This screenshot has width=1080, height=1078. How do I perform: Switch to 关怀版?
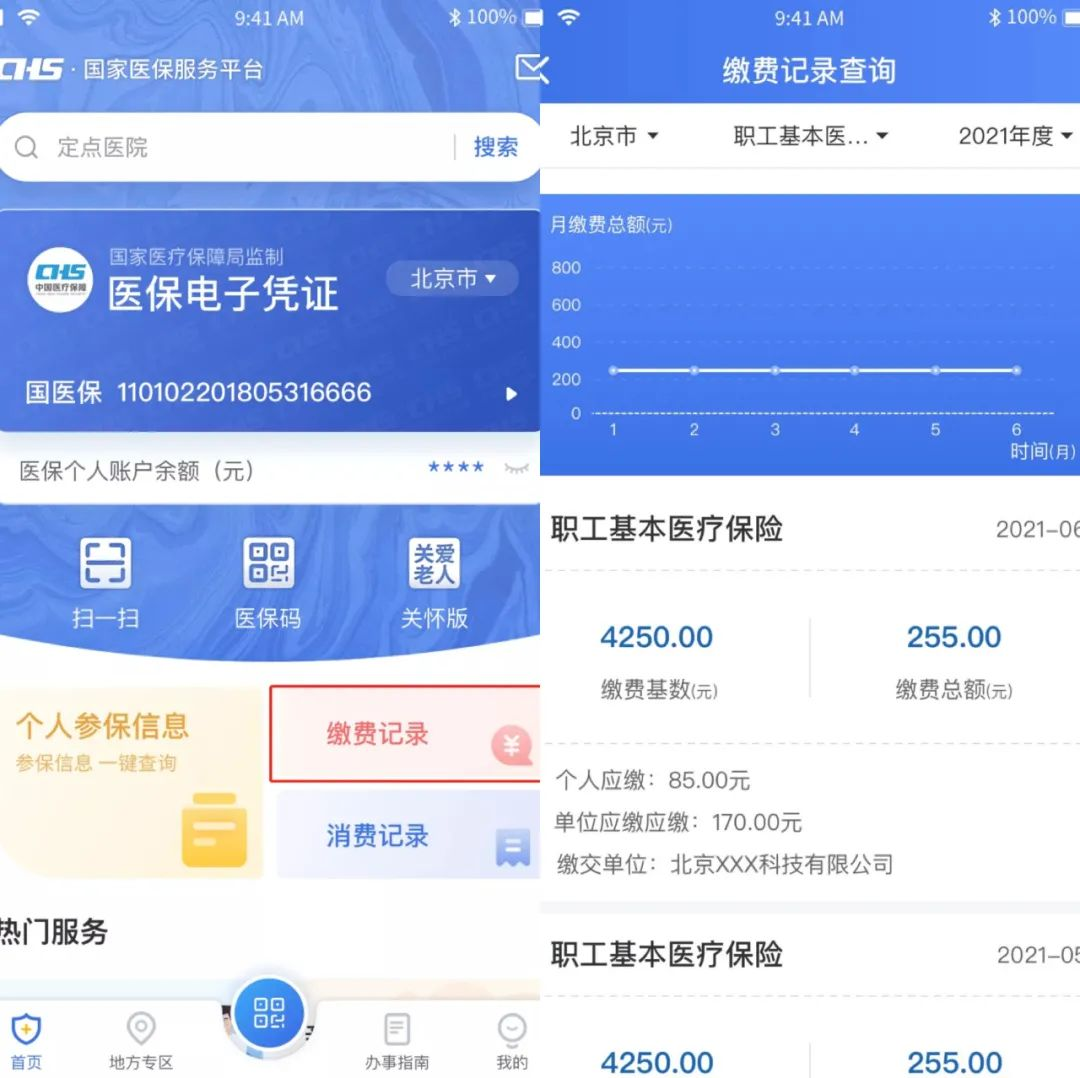[x=434, y=584]
